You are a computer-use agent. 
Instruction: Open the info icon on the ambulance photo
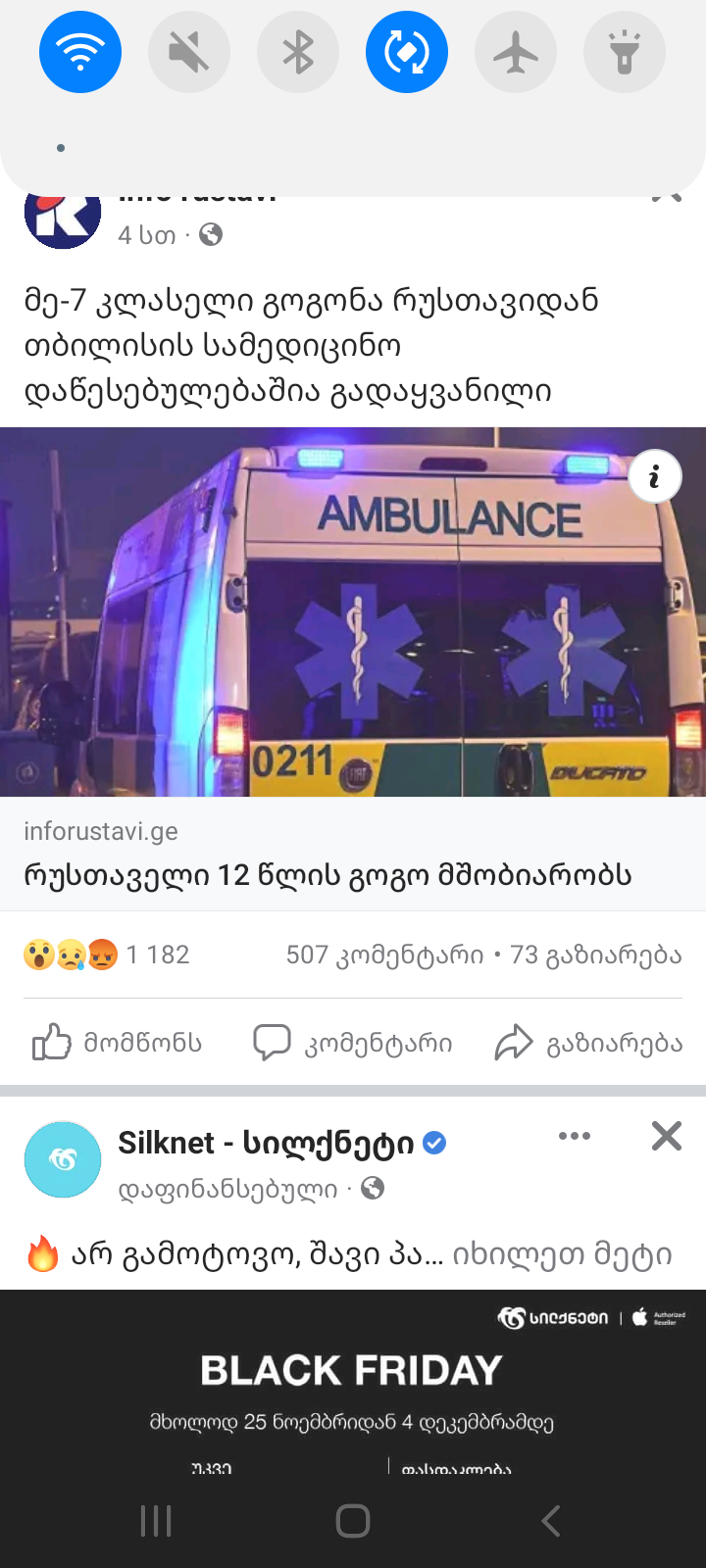(654, 477)
